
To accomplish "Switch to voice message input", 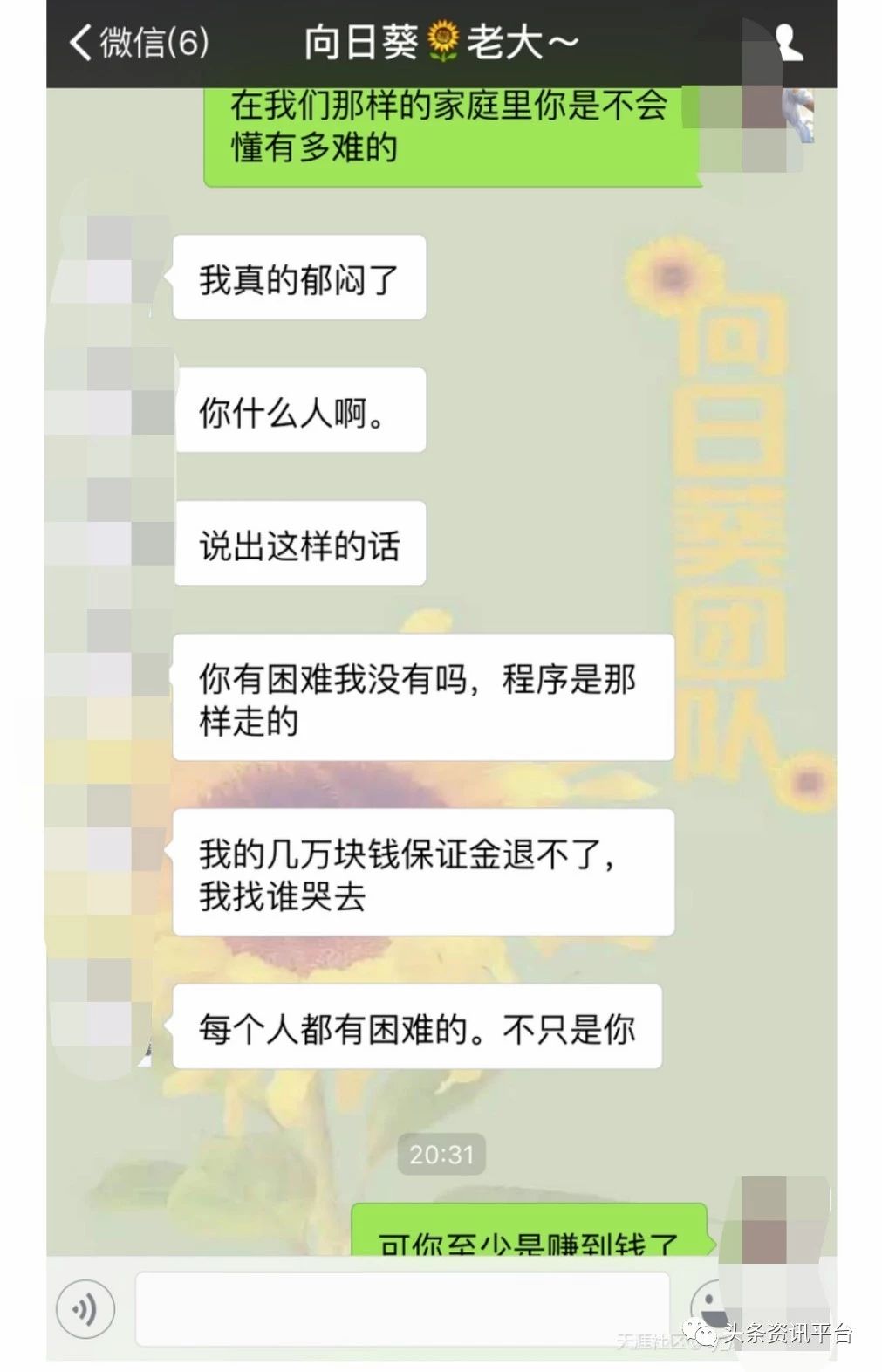I will tap(85, 1308).
